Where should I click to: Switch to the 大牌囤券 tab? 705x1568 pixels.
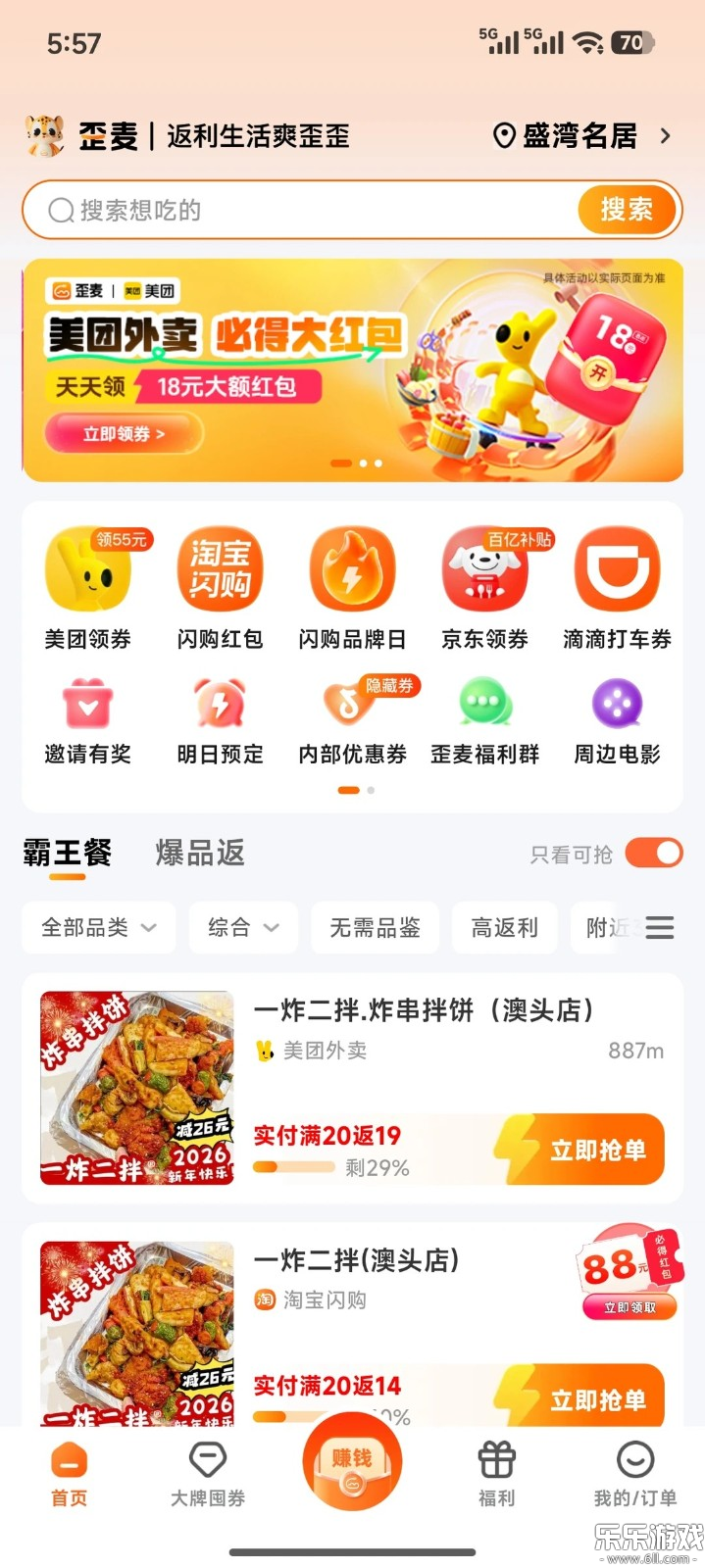(x=208, y=1474)
